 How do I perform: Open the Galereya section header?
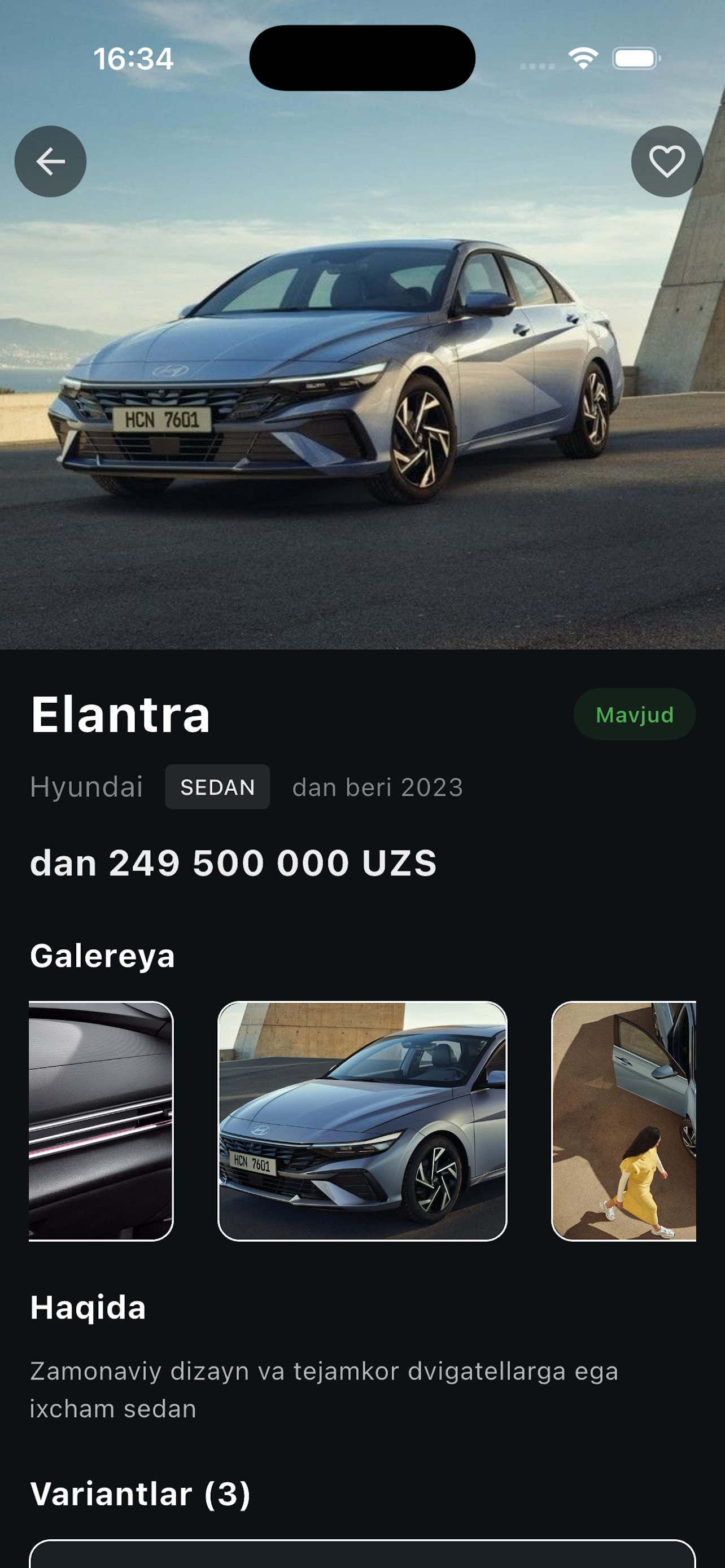pos(102,954)
